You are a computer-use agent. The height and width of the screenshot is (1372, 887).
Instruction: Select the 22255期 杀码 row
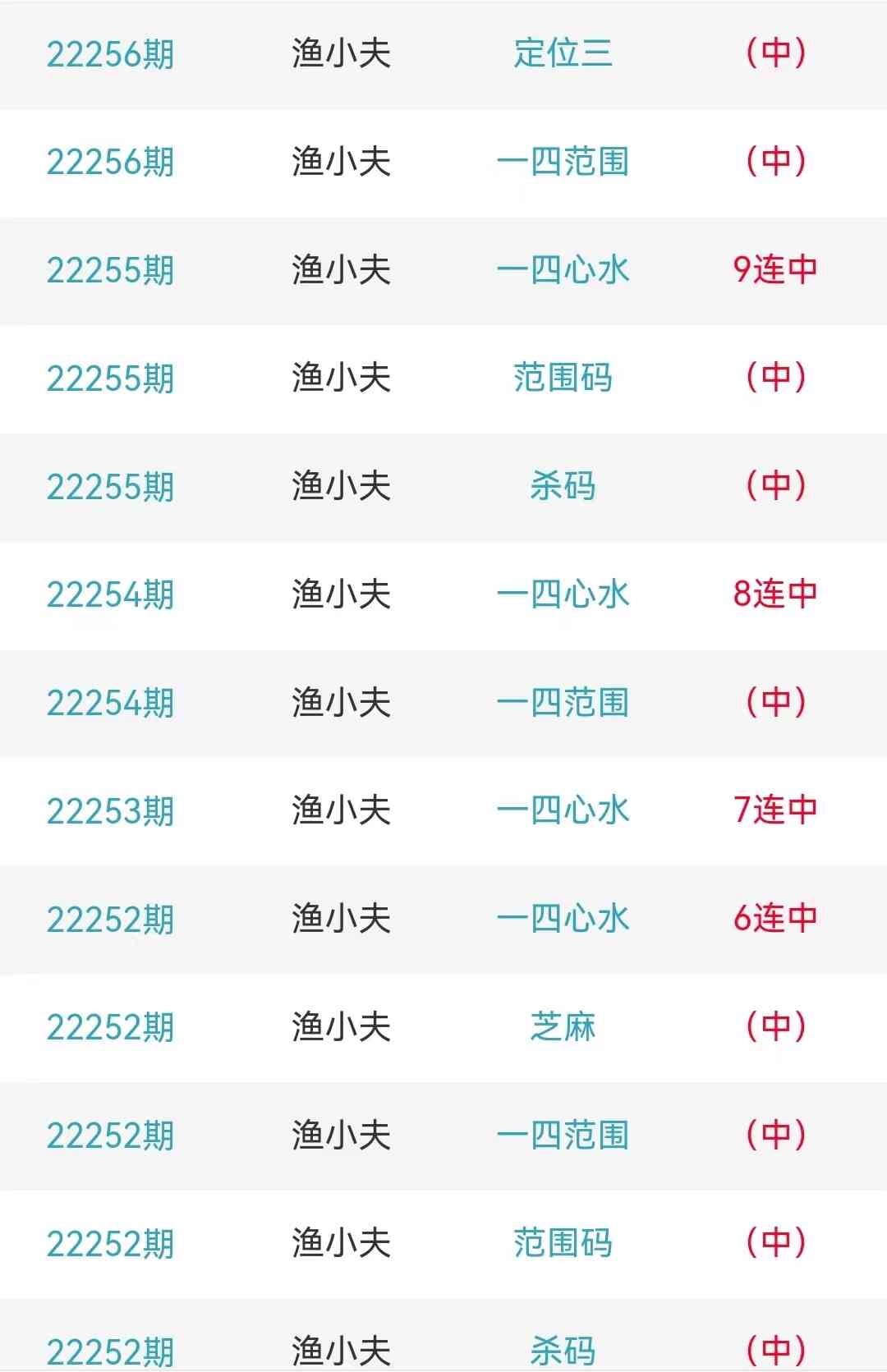pos(563,486)
